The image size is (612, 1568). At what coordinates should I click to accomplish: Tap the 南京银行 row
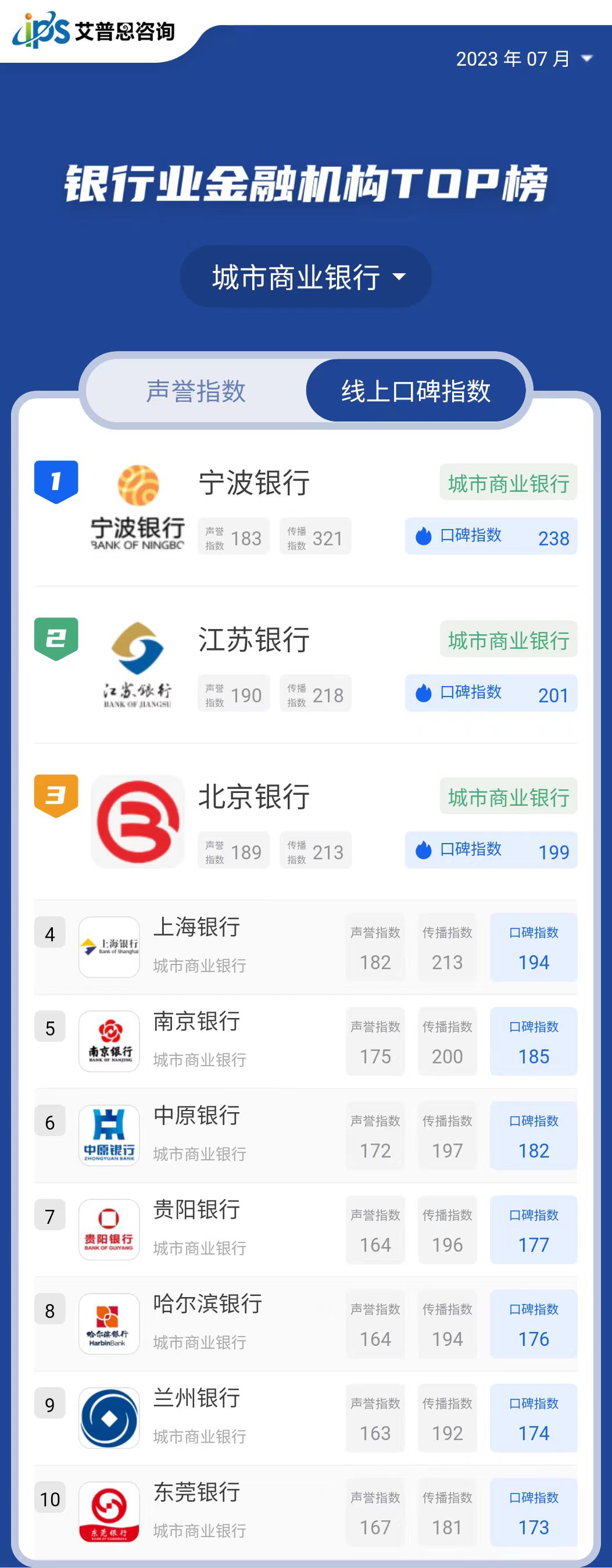coord(196,1022)
